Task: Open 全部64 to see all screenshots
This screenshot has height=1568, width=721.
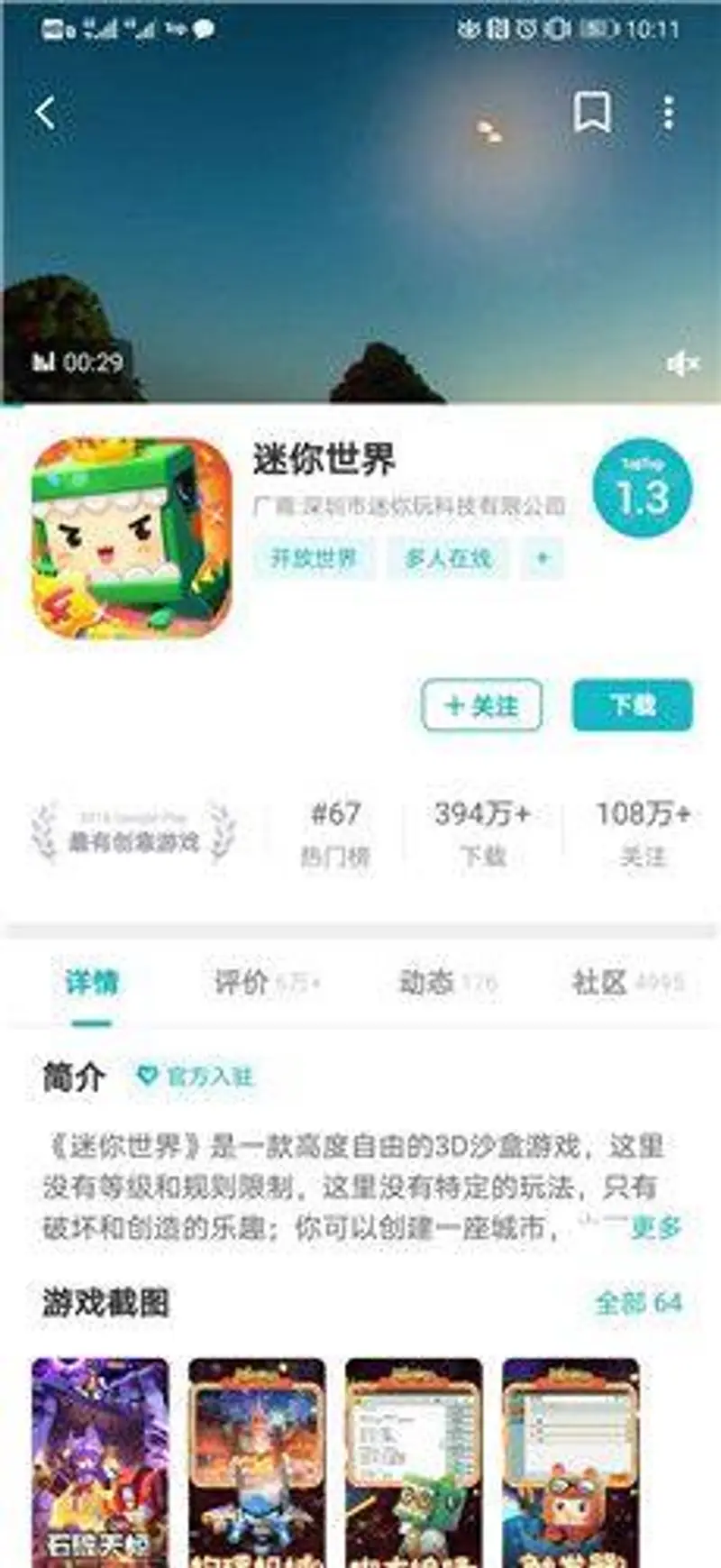Action: pyautogui.click(x=636, y=1303)
